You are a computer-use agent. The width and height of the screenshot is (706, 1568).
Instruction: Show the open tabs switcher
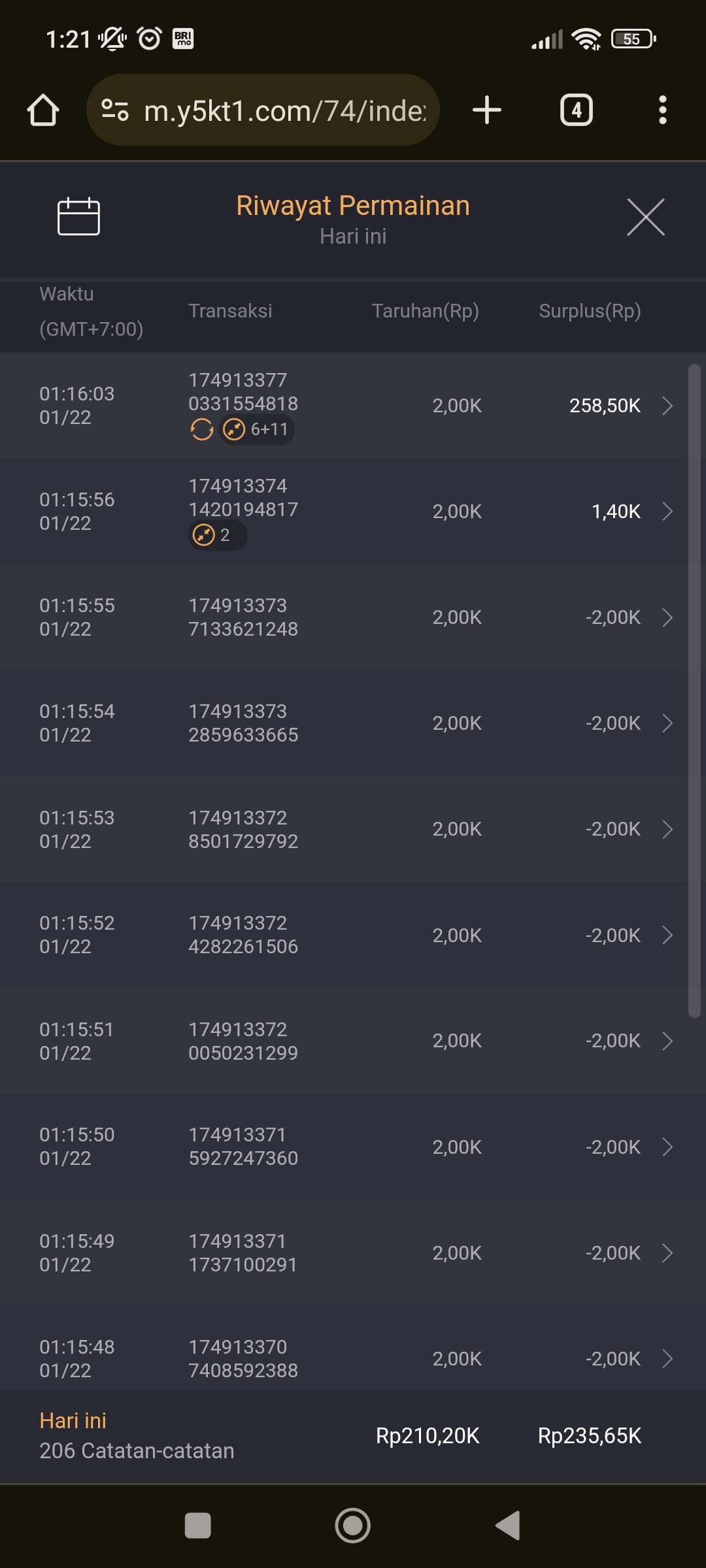576,110
